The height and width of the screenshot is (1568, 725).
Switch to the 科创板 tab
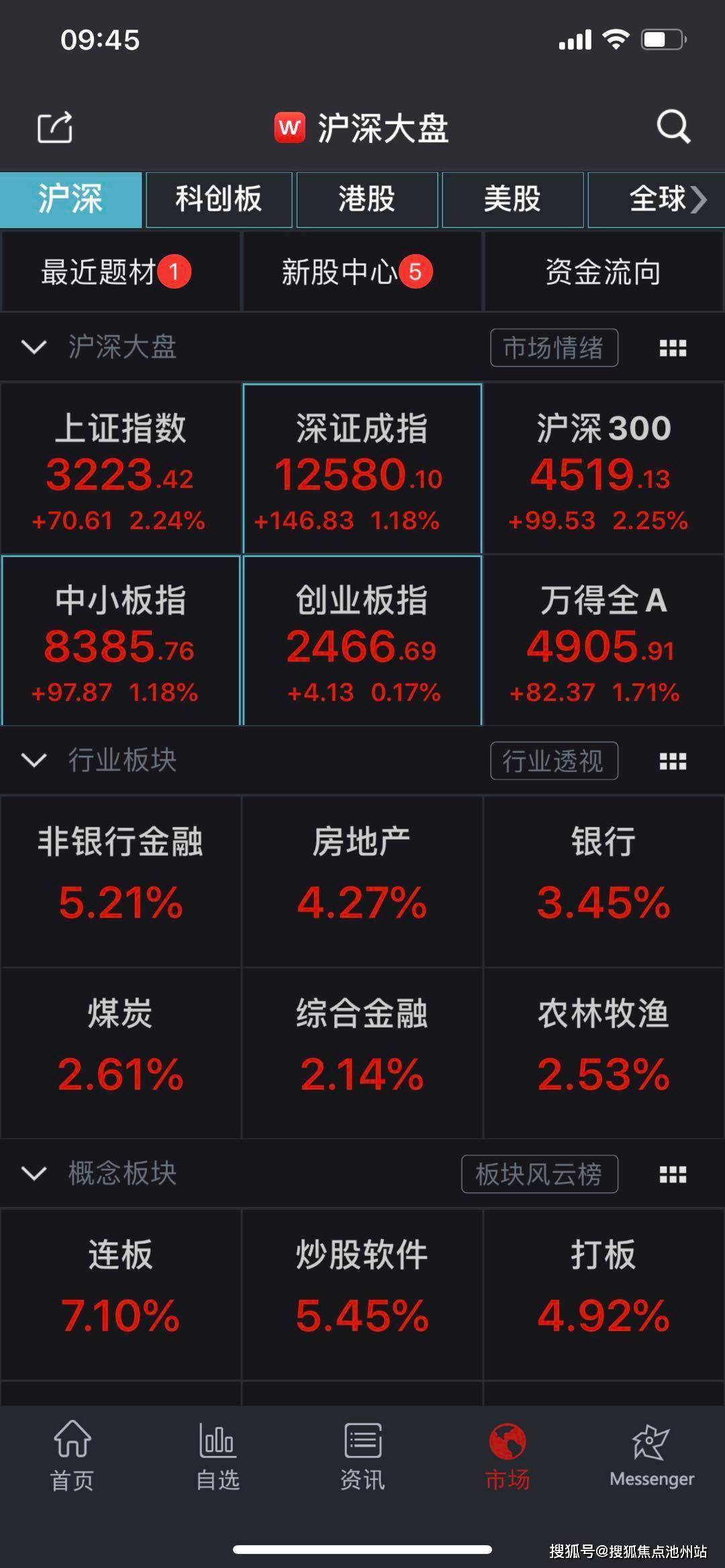(x=219, y=199)
